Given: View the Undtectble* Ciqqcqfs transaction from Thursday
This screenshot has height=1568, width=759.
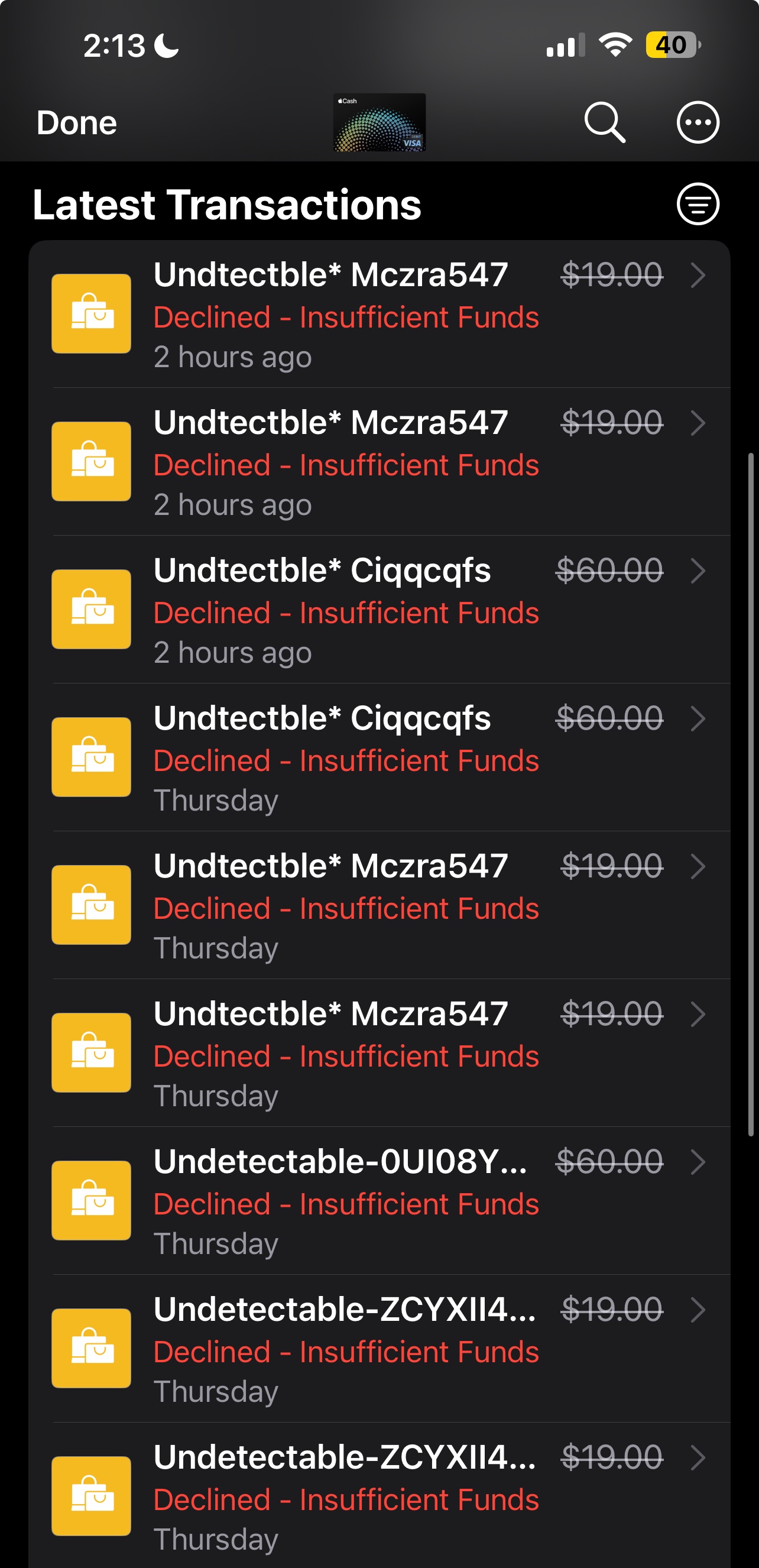Looking at the screenshot, I should click(x=378, y=757).
